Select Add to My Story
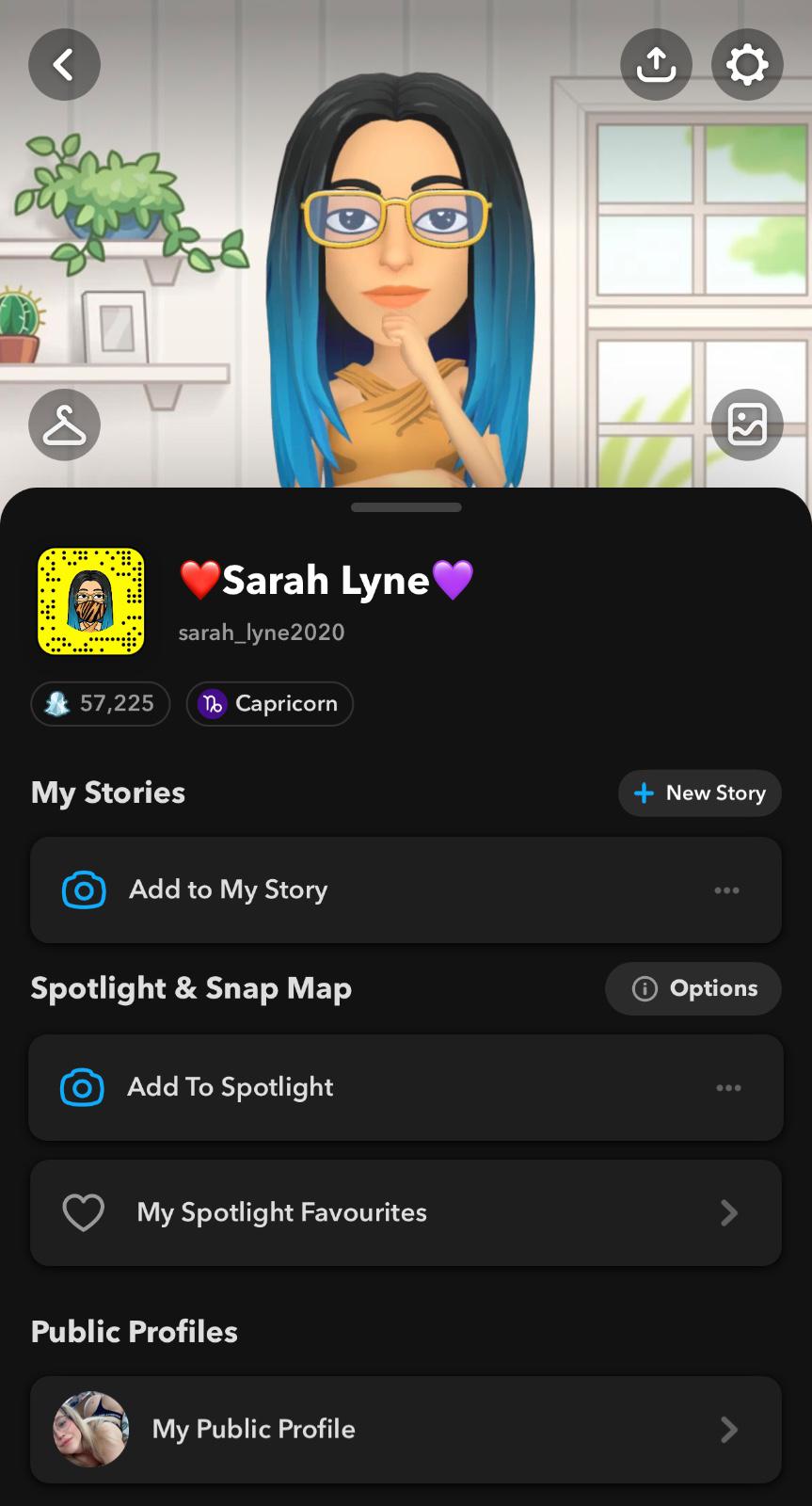Viewport: 812px width, 1506px height. (x=229, y=889)
